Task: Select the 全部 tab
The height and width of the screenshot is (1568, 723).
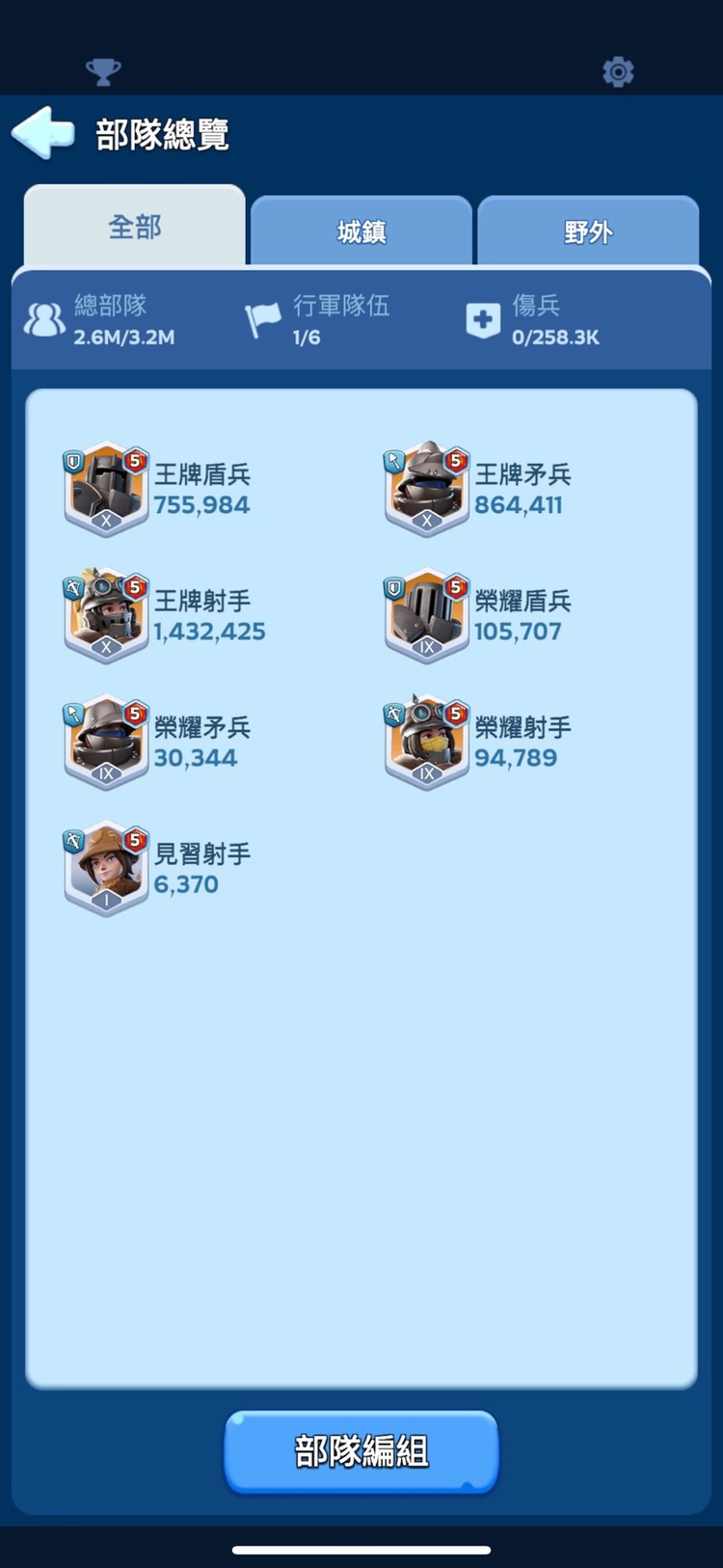Action: click(x=133, y=227)
